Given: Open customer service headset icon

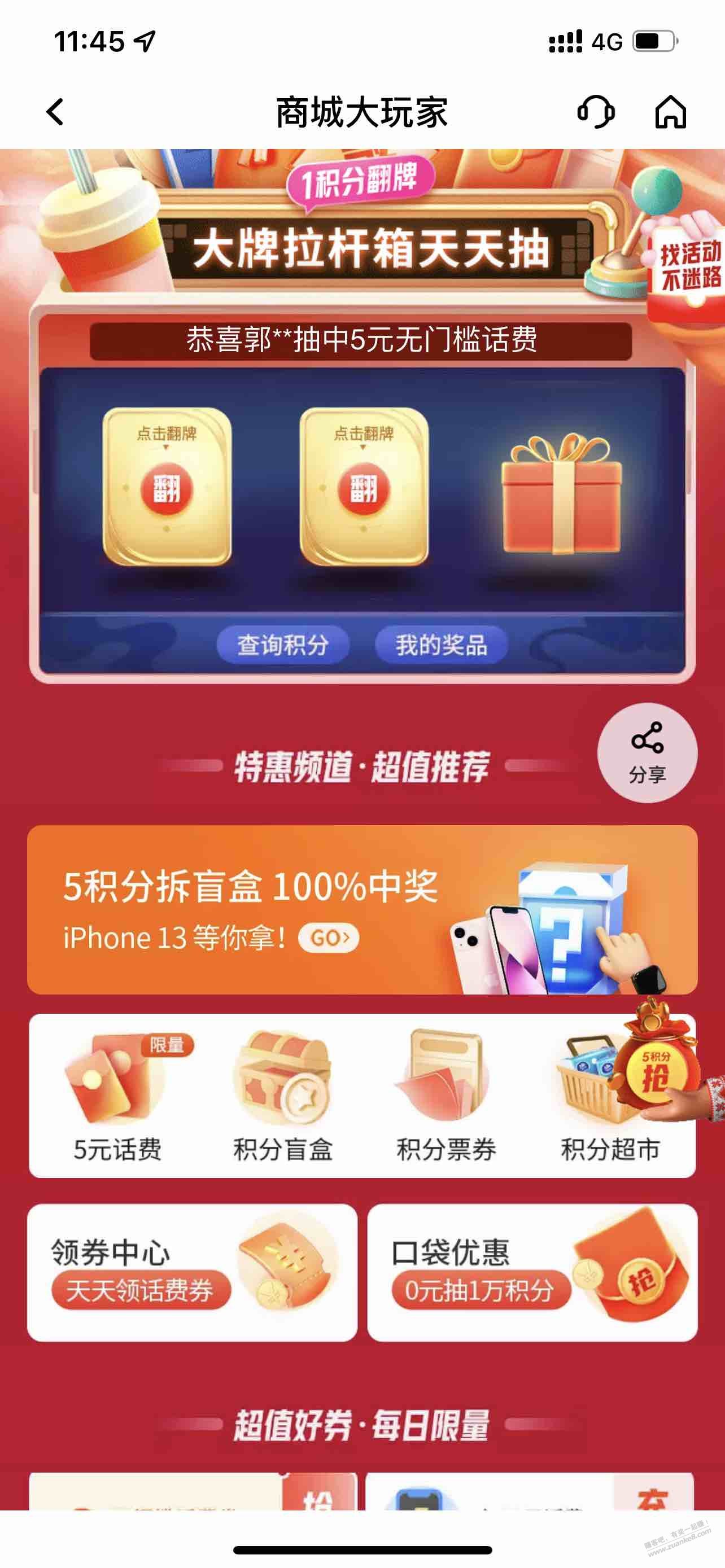Looking at the screenshot, I should 595,112.
